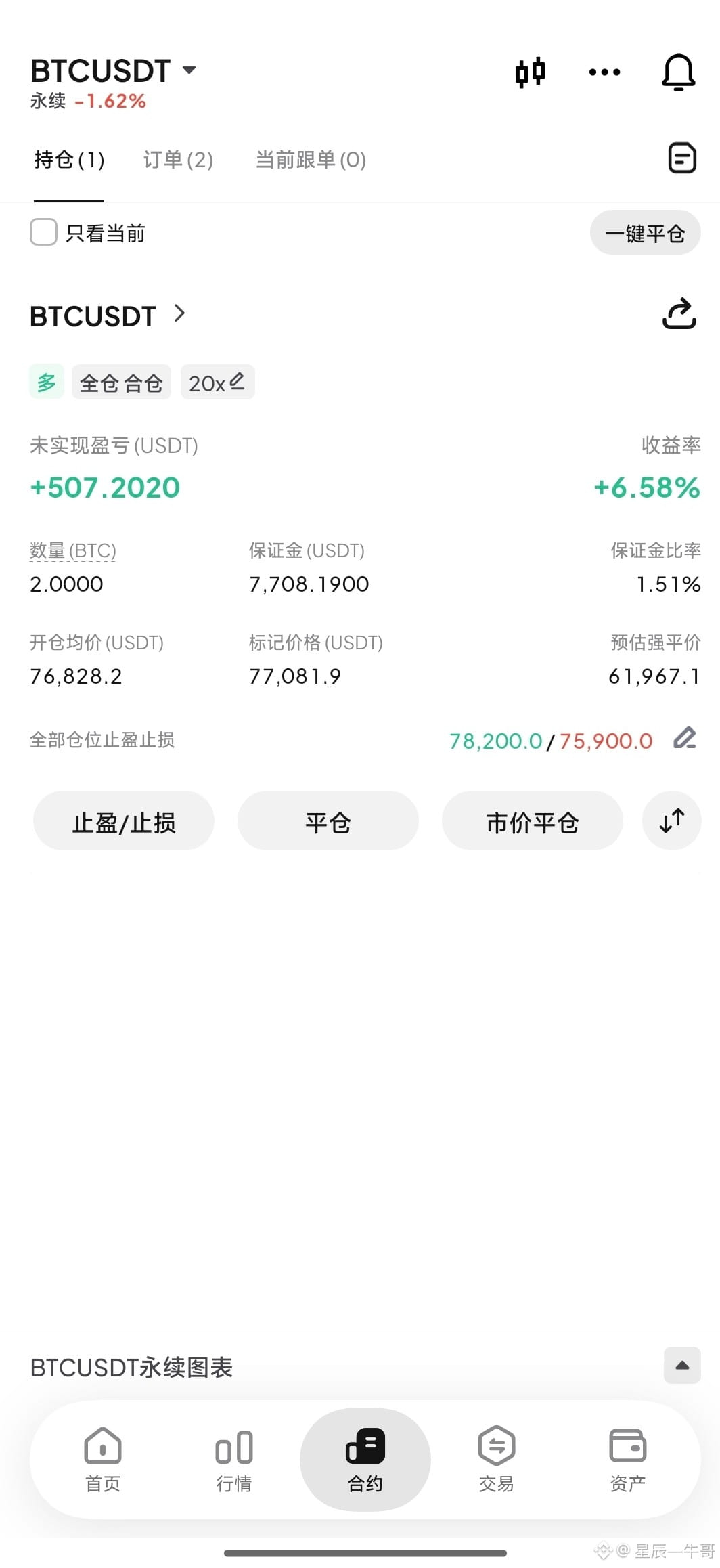Screen dimensions: 720x1568
Task: Switch to the 资产 tab
Action: click(628, 1460)
